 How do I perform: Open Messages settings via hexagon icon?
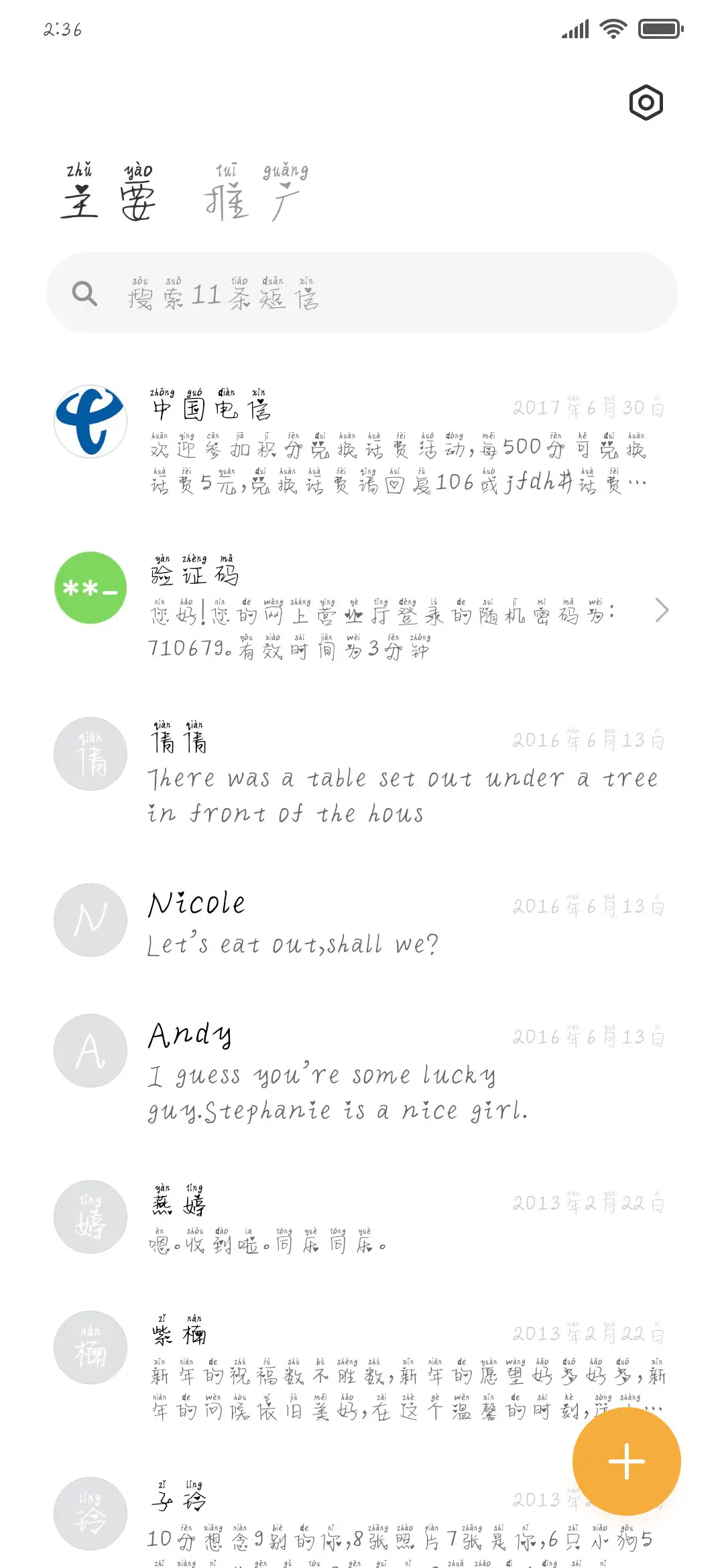(x=646, y=102)
